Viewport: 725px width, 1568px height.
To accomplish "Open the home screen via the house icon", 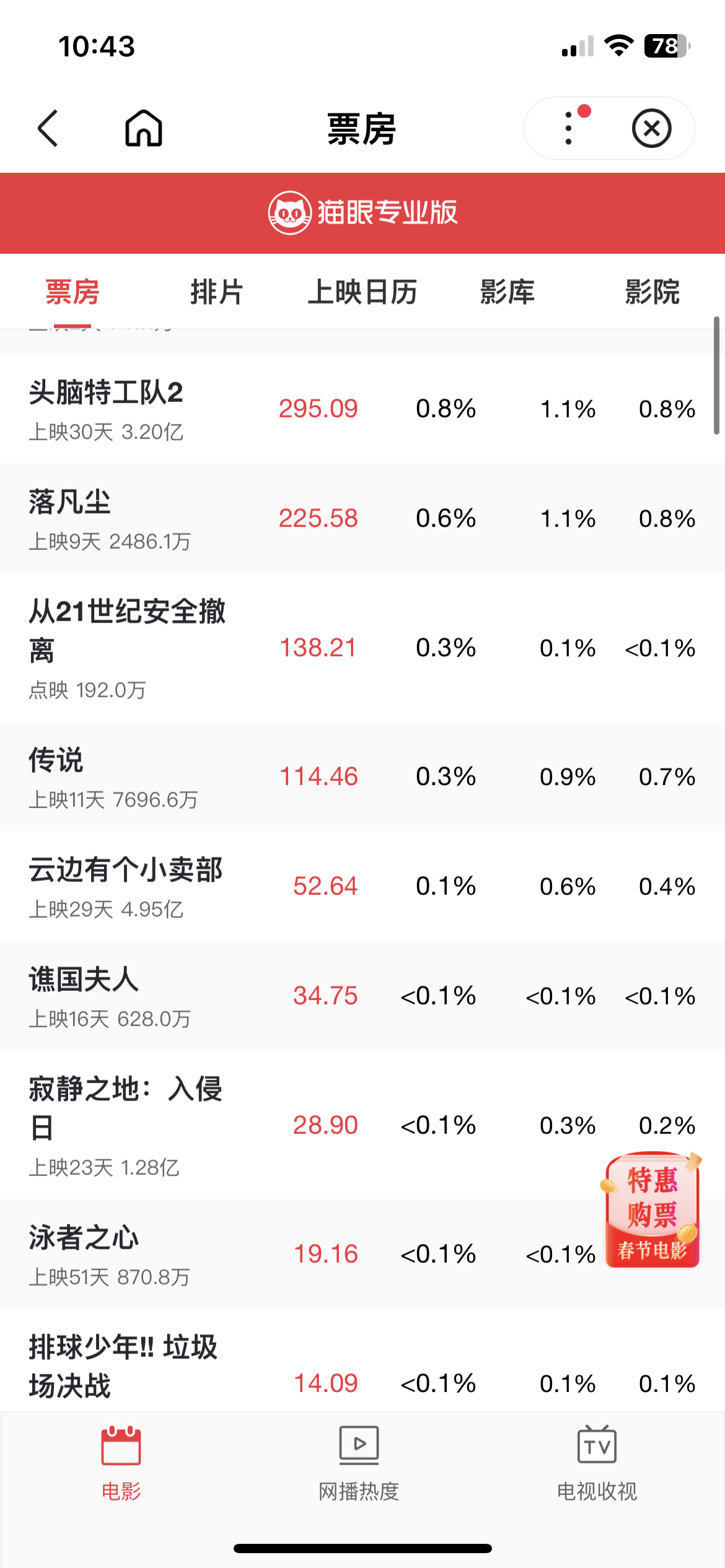I will 144,127.
